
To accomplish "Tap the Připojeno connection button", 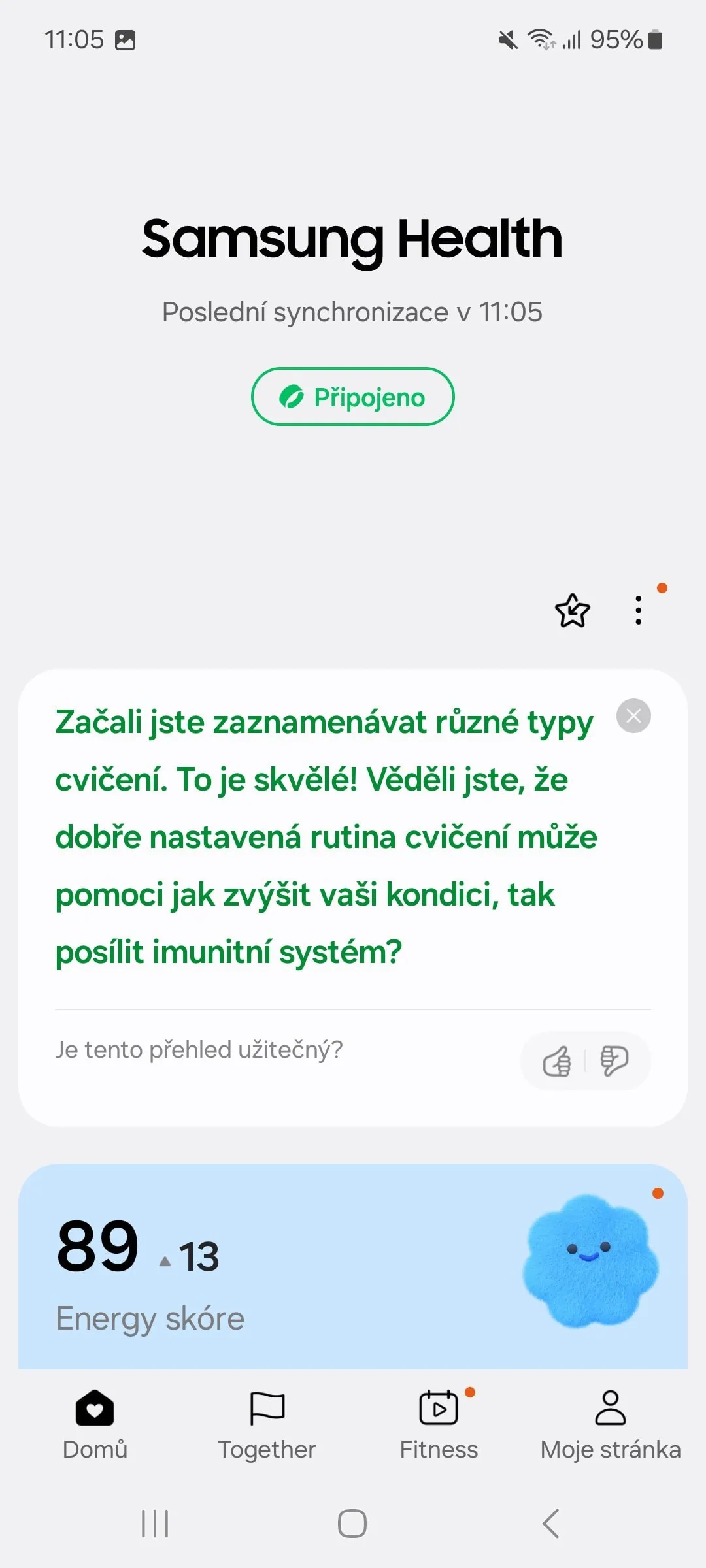I will (352, 397).
